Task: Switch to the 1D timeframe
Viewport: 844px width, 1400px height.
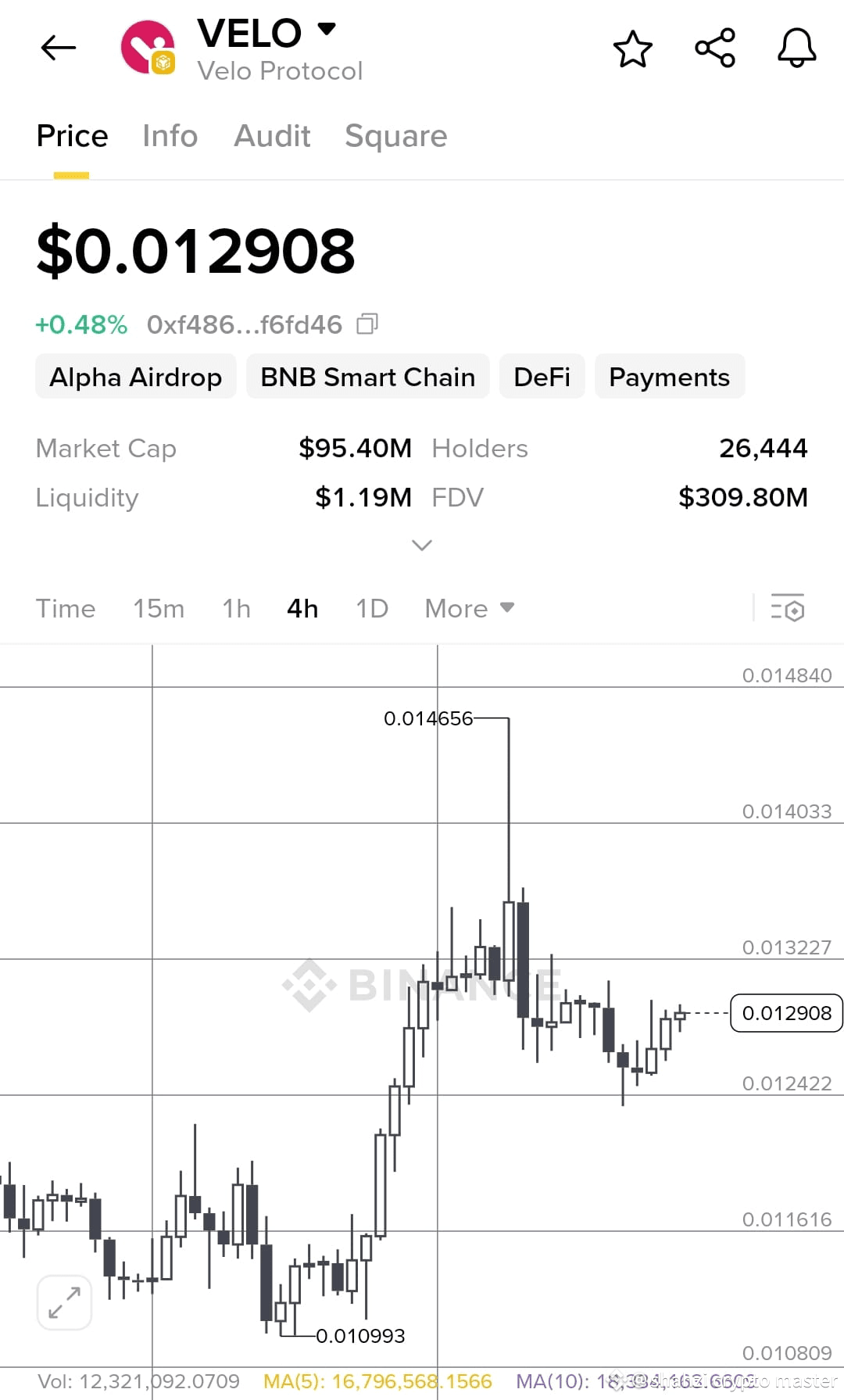Action: click(x=370, y=607)
